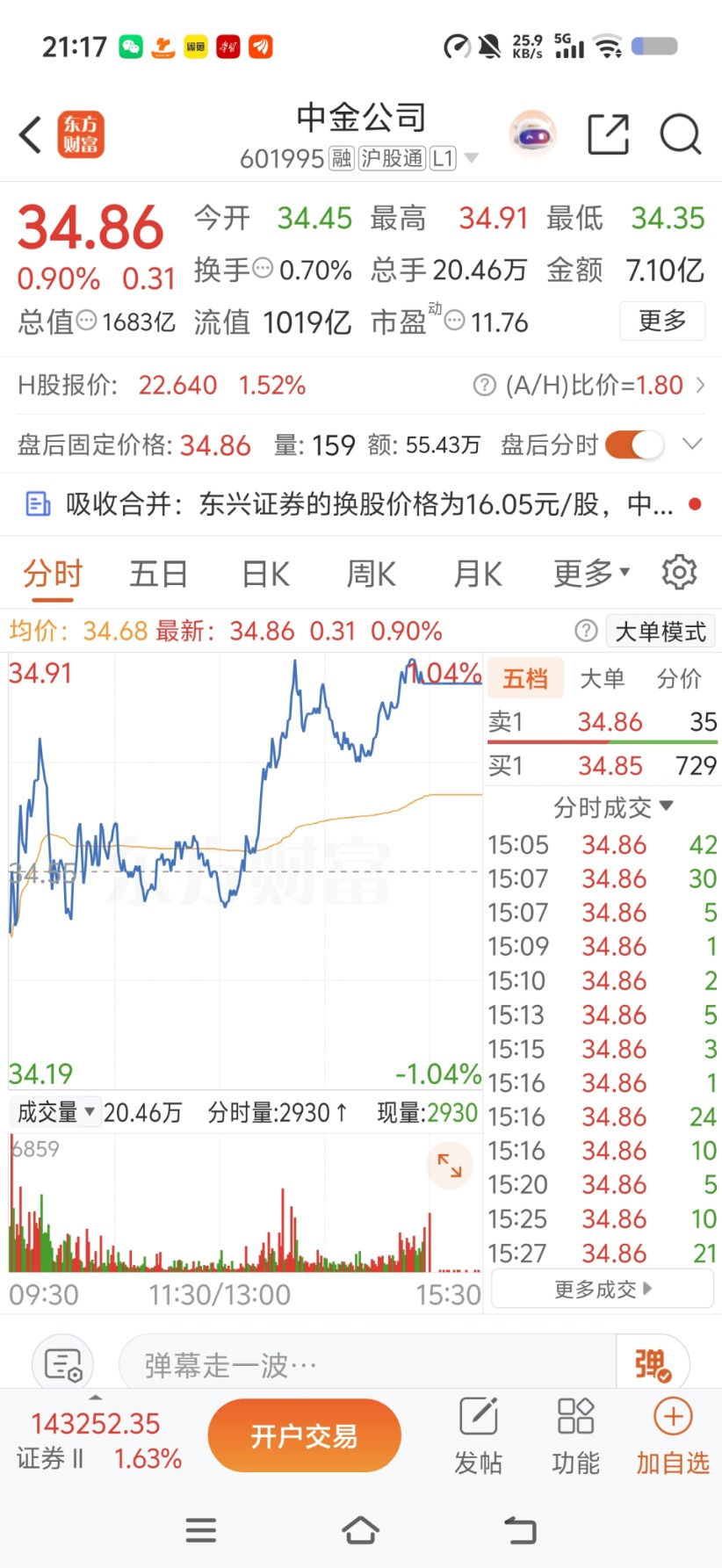
Task: Select the 月K chart tab
Action: tap(477, 574)
